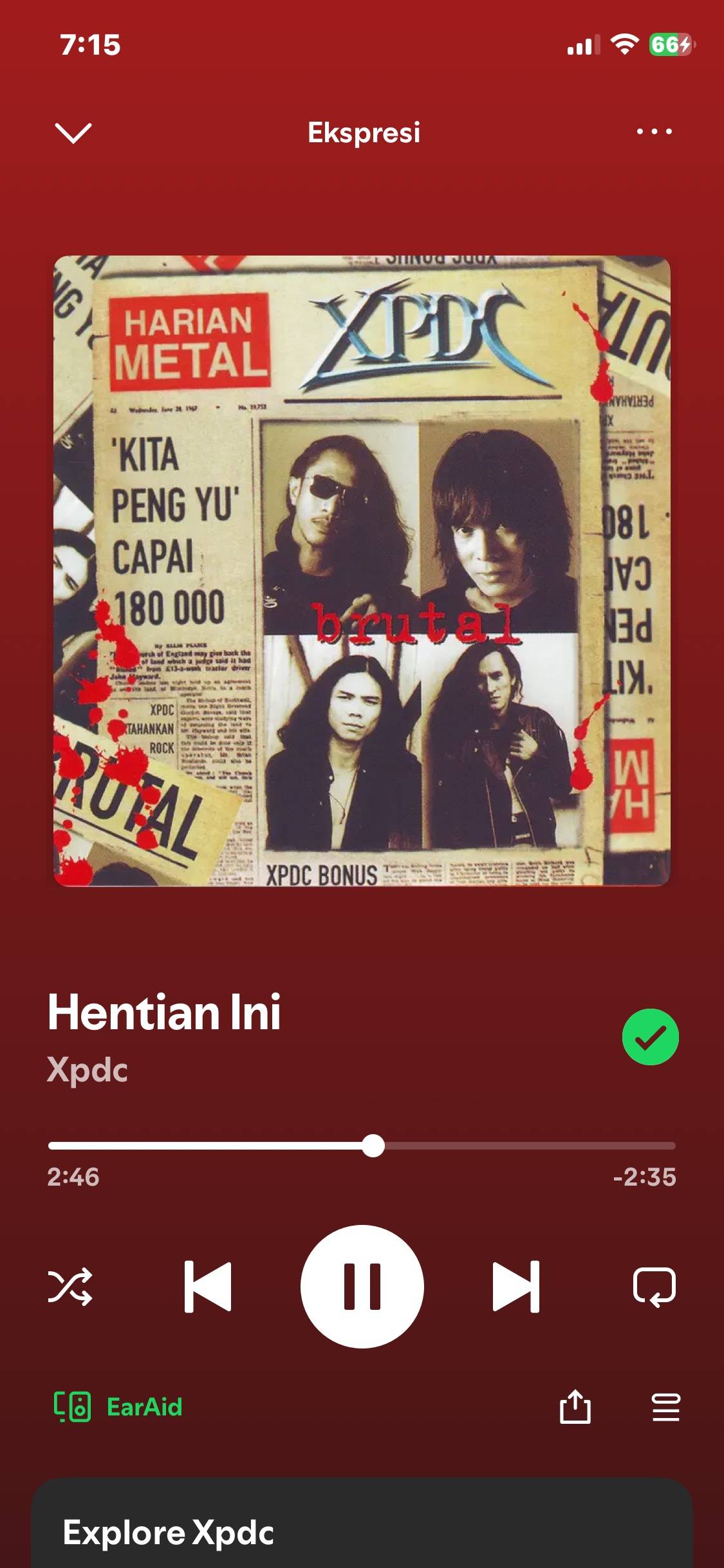Share this track
Image resolution: width=724 pixels, height=1568 pixels.
click(575, 1407)
